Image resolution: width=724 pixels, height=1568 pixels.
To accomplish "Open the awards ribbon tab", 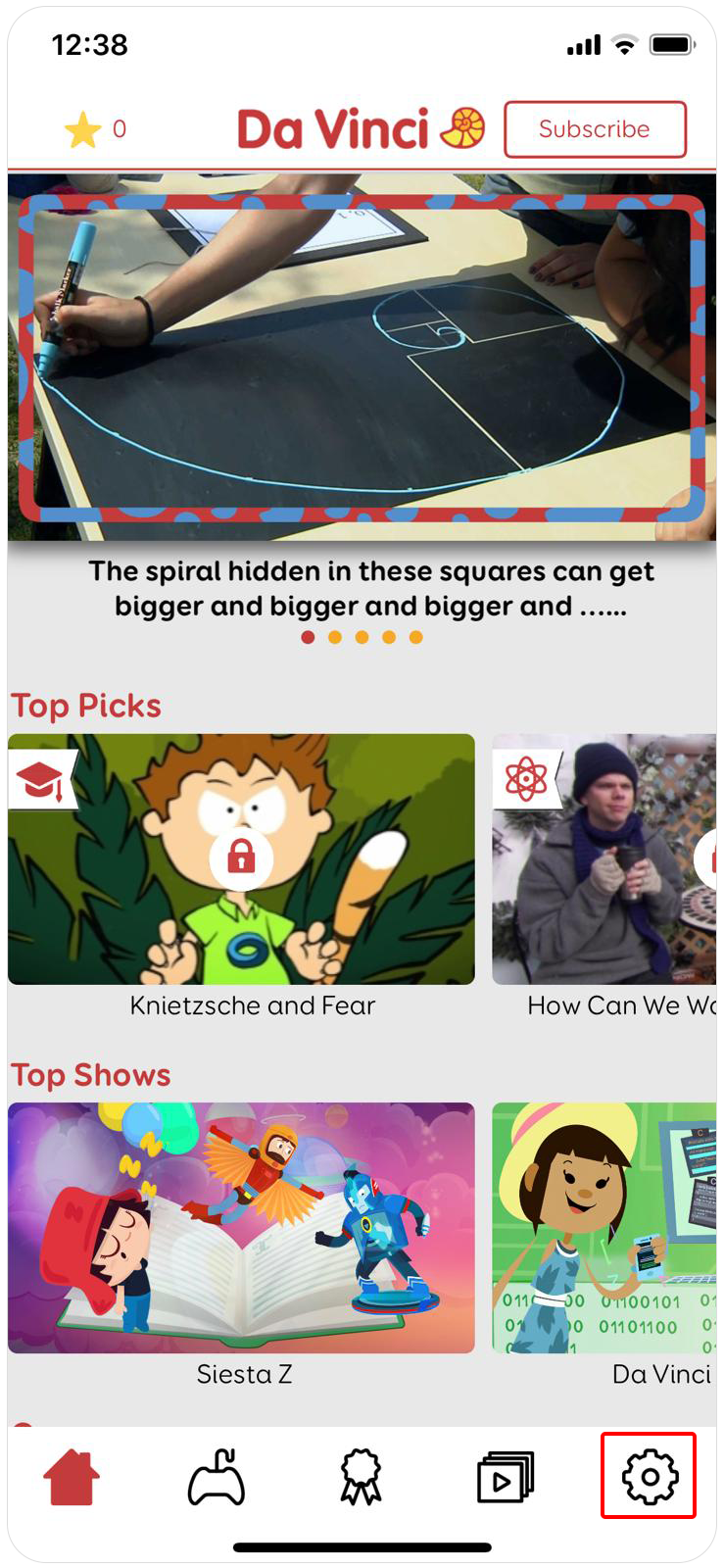I will (361, 1477).
